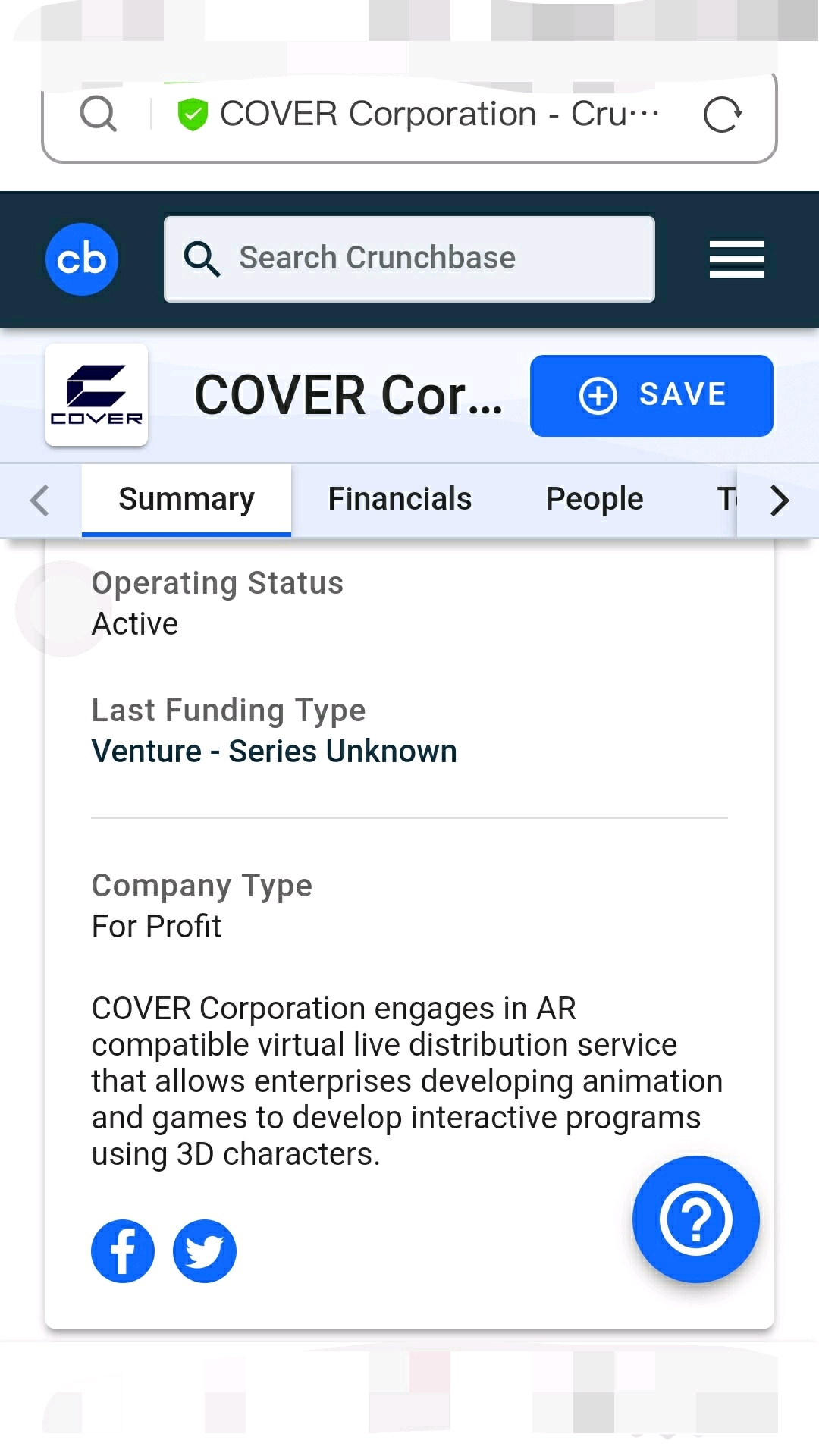Open the Crunchbase home logo

(82, 259)
